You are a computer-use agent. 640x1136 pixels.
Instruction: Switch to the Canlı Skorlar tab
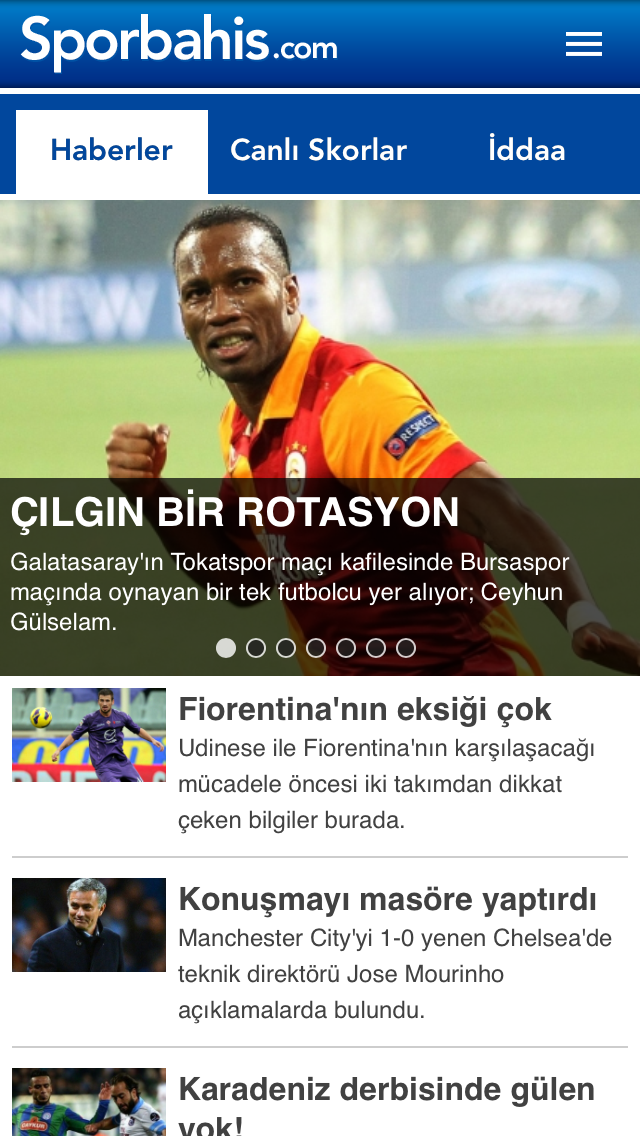point(318,151)
